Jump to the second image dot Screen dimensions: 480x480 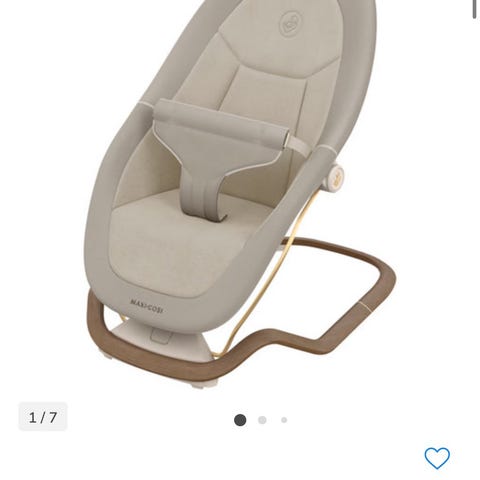[262, 420]
